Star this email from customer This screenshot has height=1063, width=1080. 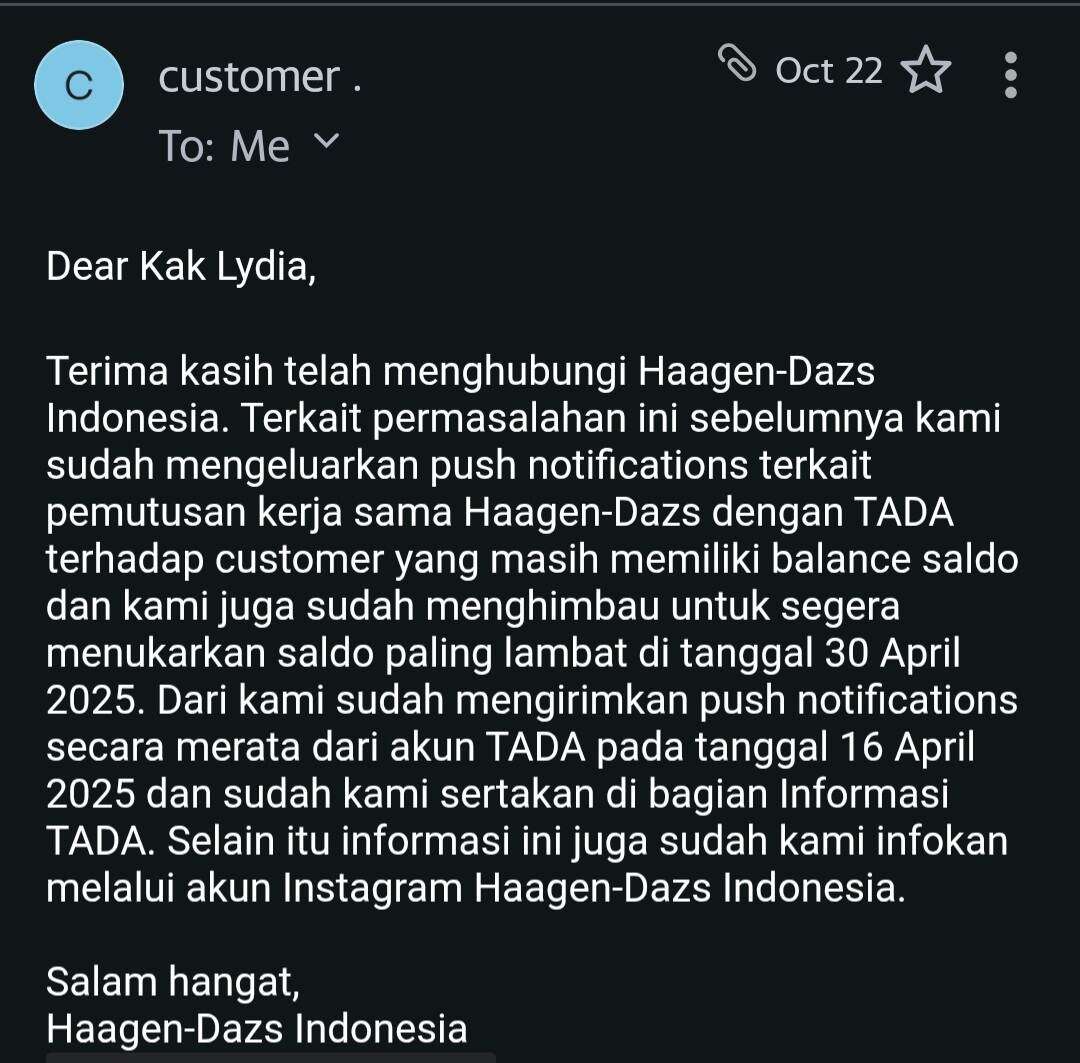(x=926, y=72)
